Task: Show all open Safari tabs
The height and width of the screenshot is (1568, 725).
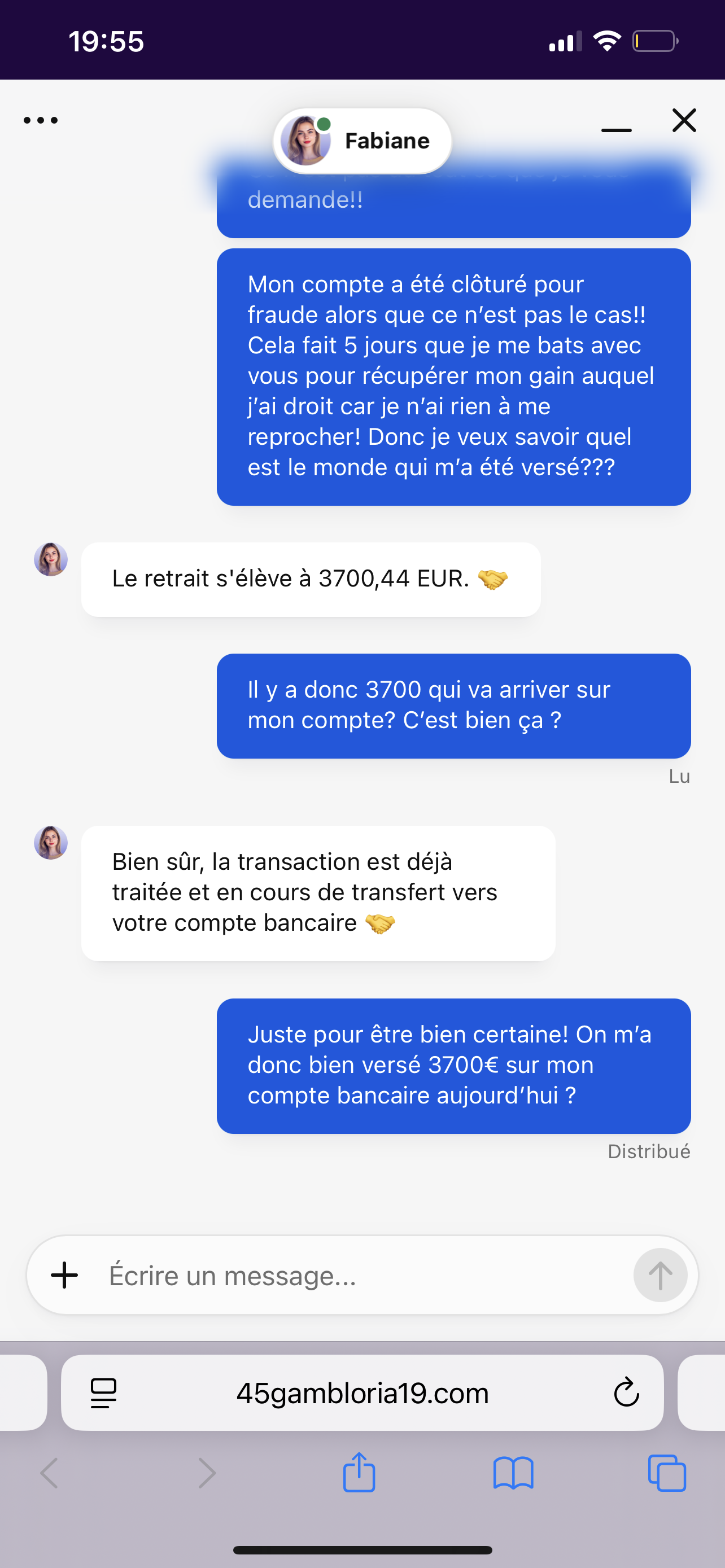Action: pos(667,1473)
